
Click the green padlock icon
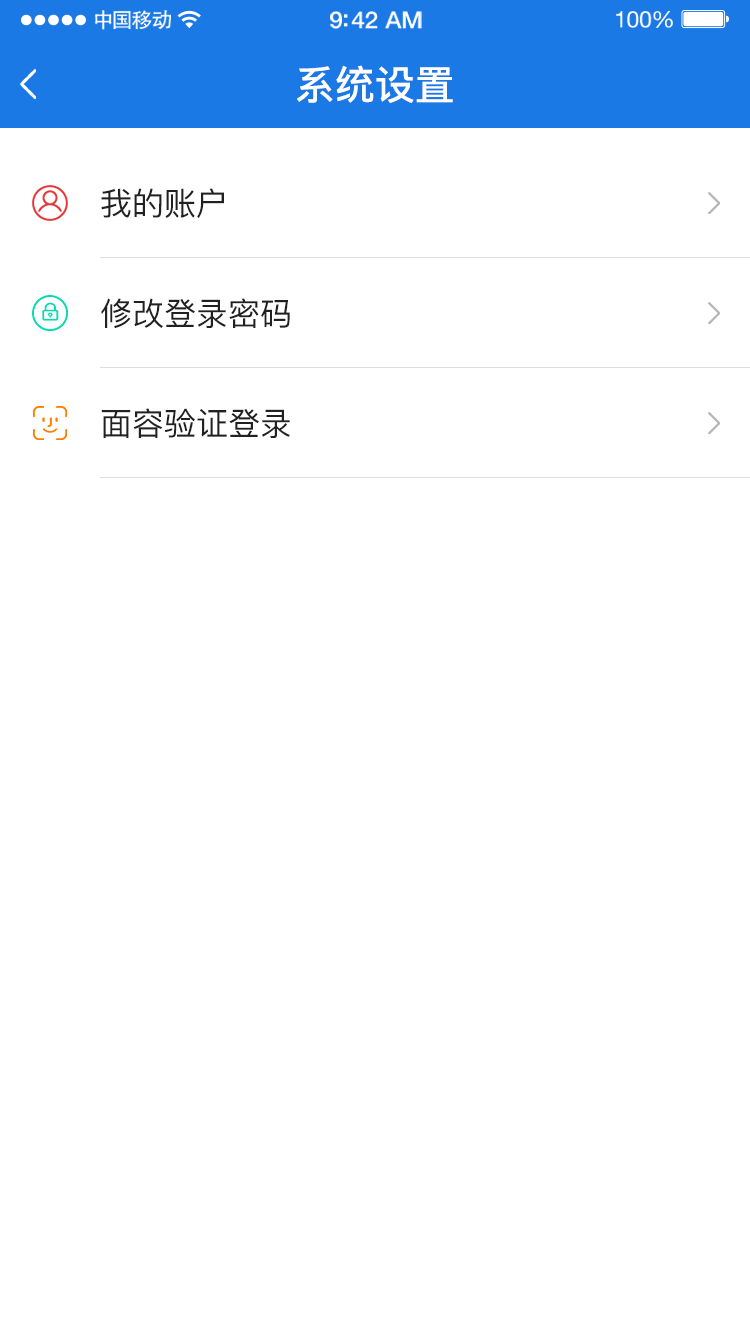click(x=49, y=313)
